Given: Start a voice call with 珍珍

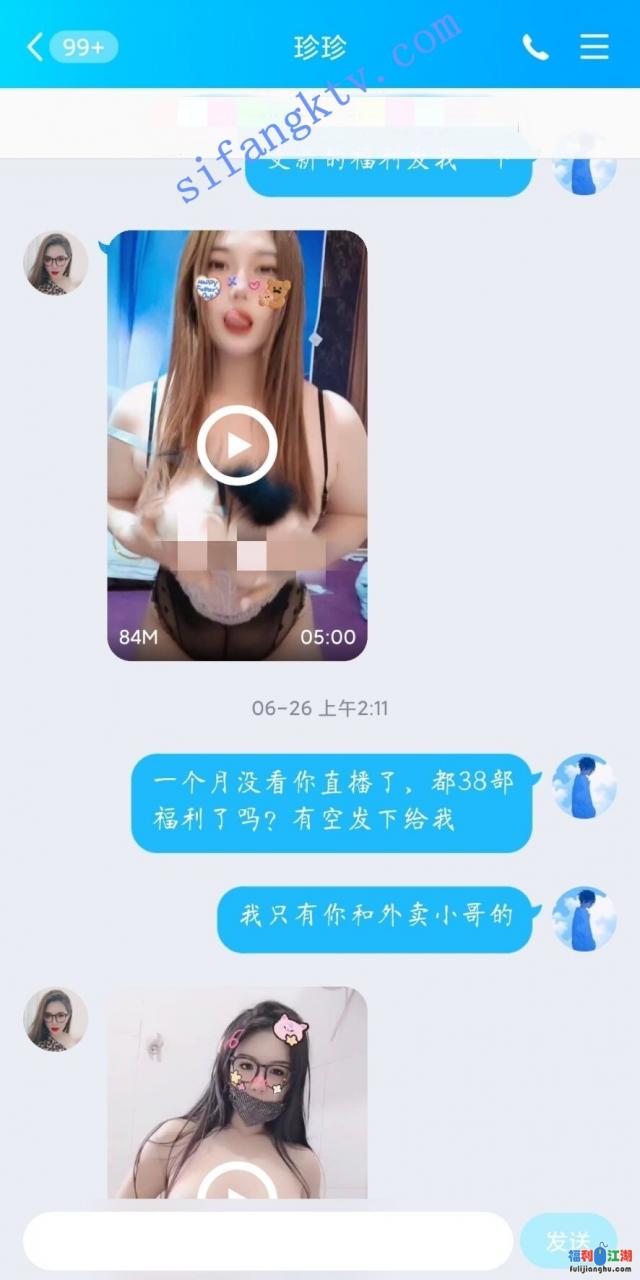Looking at the screenshot, I should [x=535, y=47].
